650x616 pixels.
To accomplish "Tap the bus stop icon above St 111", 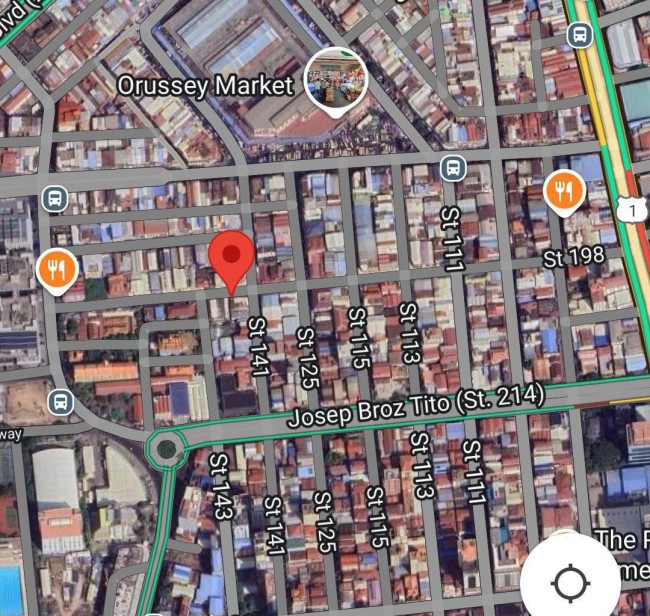I will tap(452, 167).
